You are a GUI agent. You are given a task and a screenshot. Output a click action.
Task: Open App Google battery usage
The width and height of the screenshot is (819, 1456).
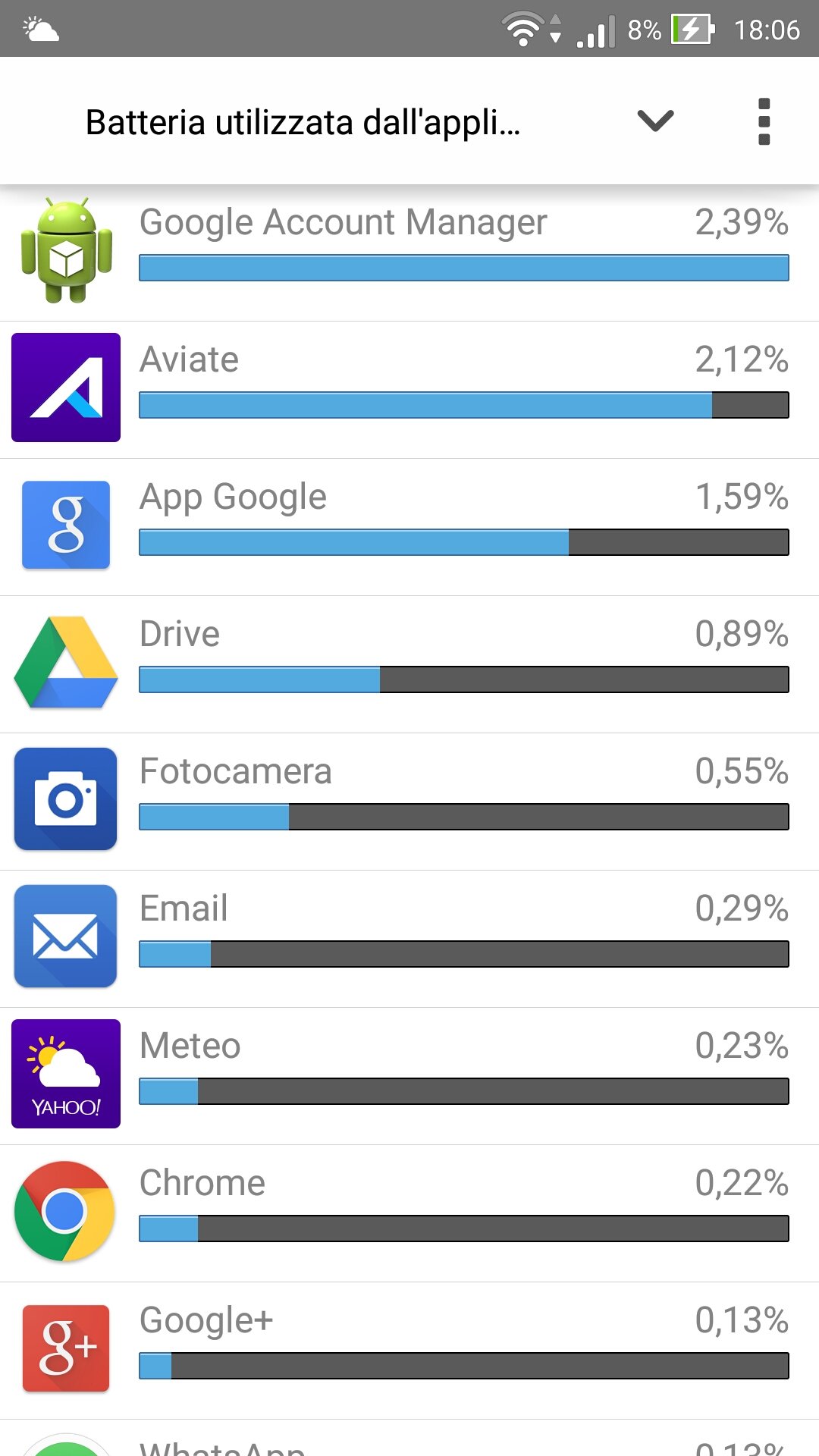409,527
